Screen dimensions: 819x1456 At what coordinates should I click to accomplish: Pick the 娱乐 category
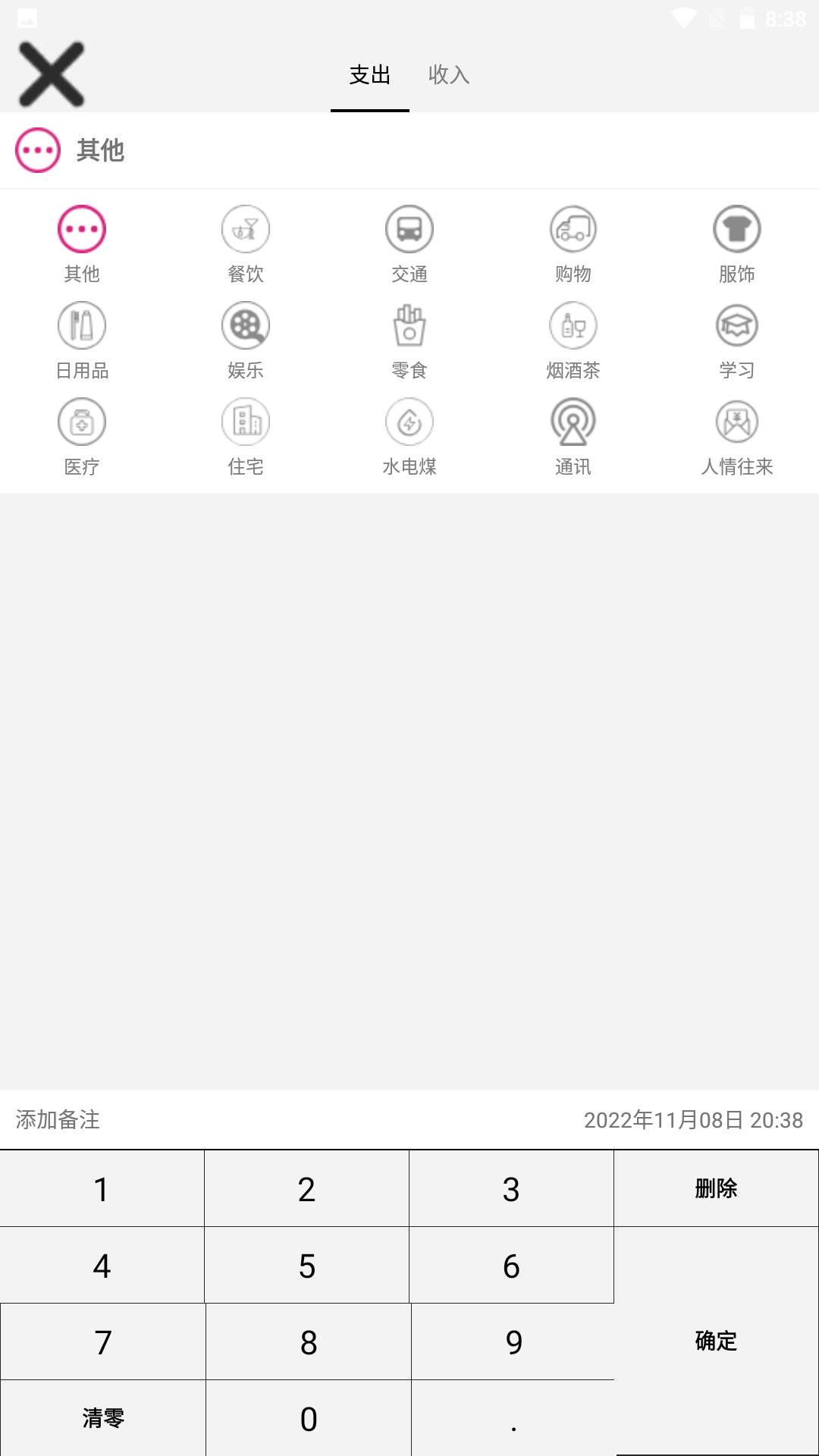(x=246, y=341)
